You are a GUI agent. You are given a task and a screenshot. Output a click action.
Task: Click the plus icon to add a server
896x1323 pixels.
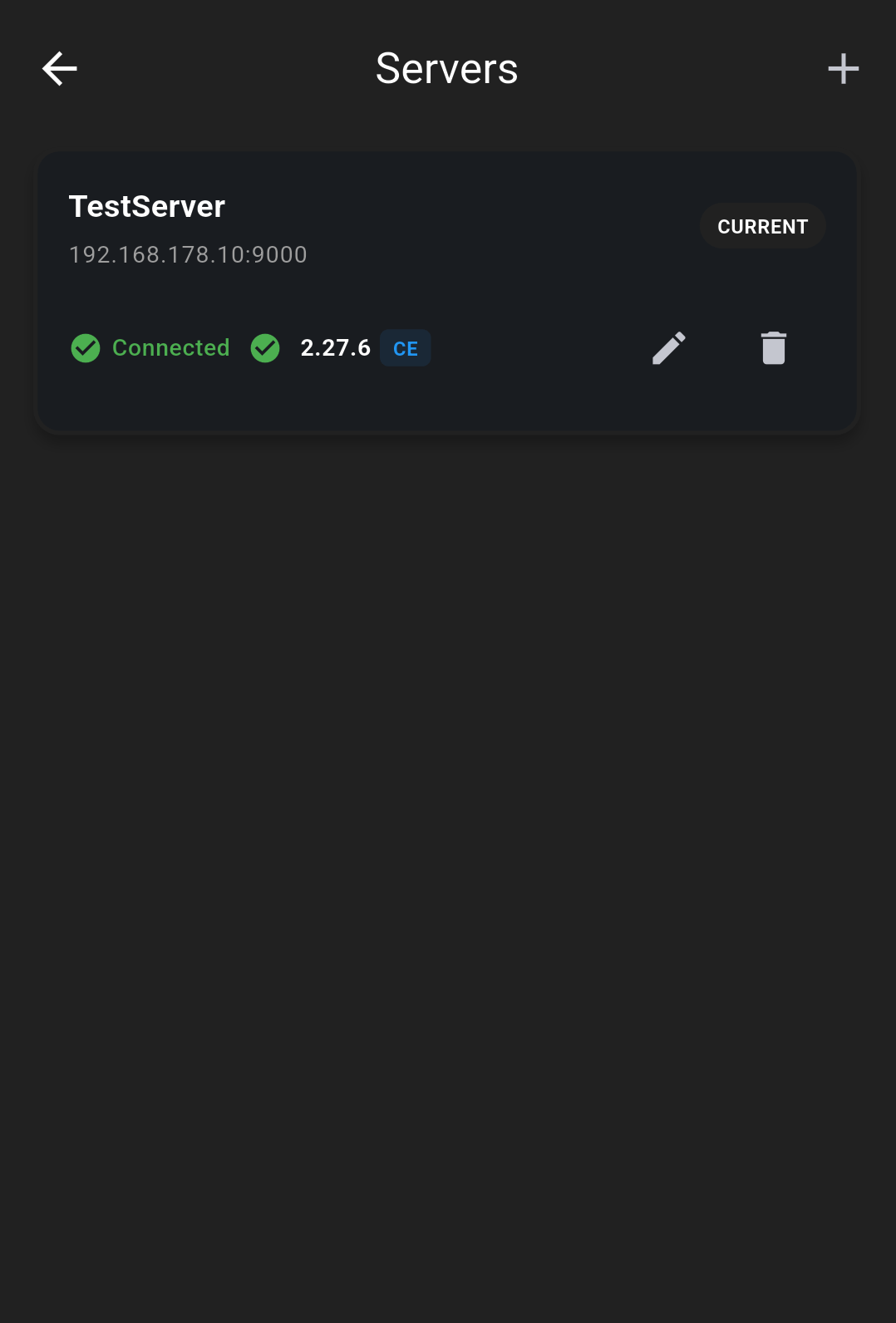843,68
